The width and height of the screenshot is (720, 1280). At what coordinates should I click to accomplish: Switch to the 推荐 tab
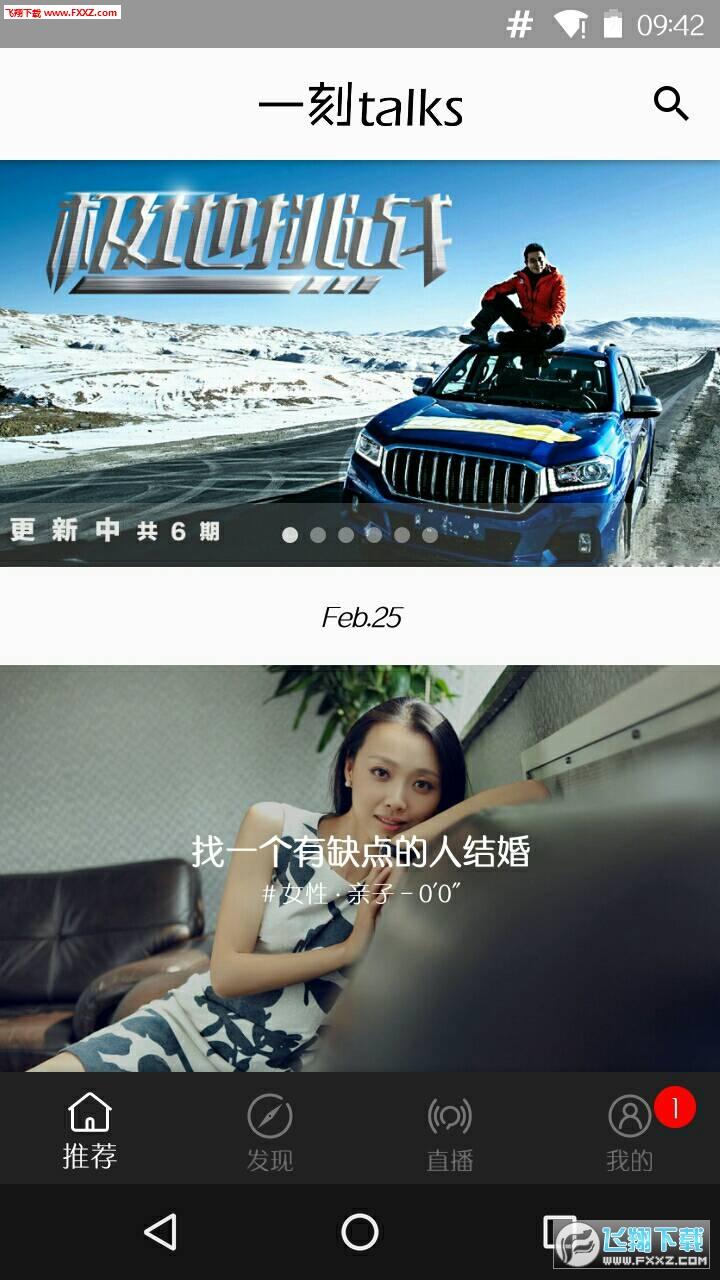click(x=90, y=1131)
